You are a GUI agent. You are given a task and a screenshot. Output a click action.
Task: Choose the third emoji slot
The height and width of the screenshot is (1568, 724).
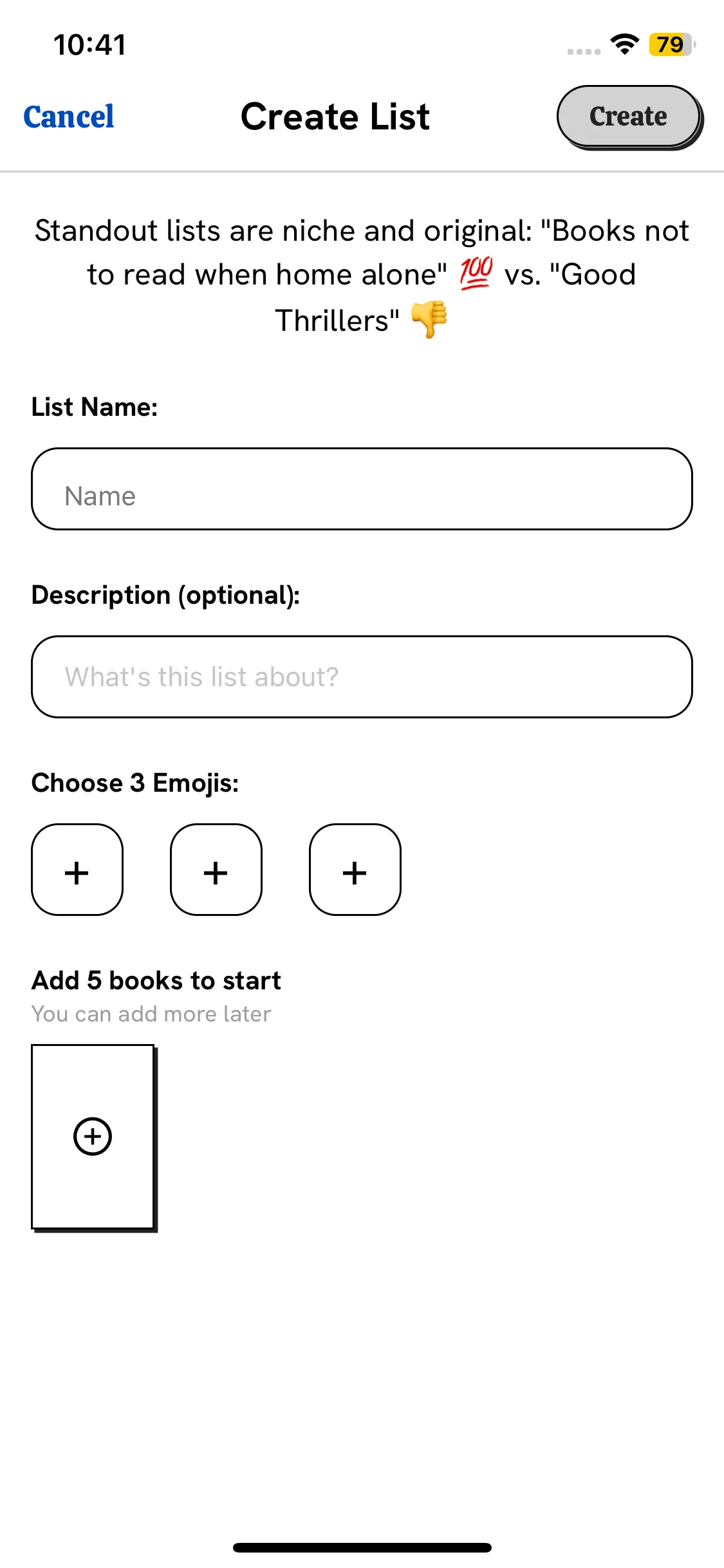tap(355, 870)
